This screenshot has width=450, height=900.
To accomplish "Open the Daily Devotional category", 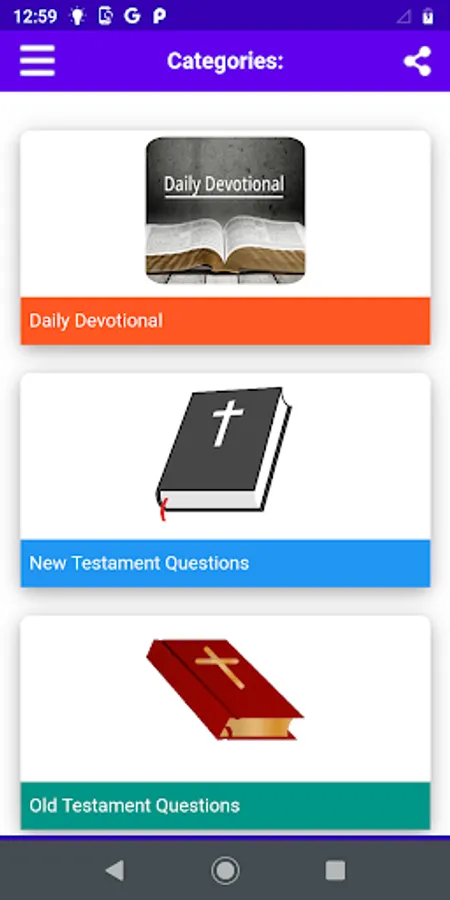I will click(x=226, y=238).
